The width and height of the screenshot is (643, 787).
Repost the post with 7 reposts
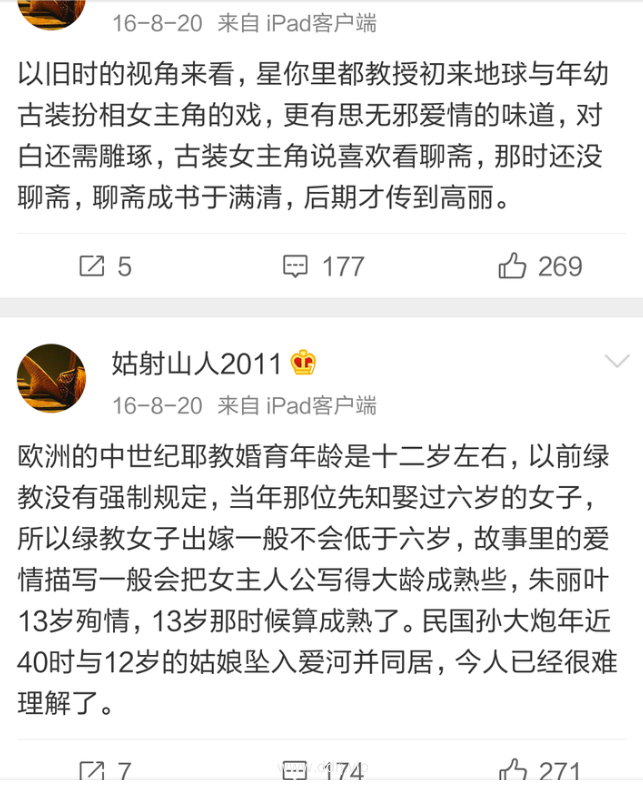coord(105,772)
